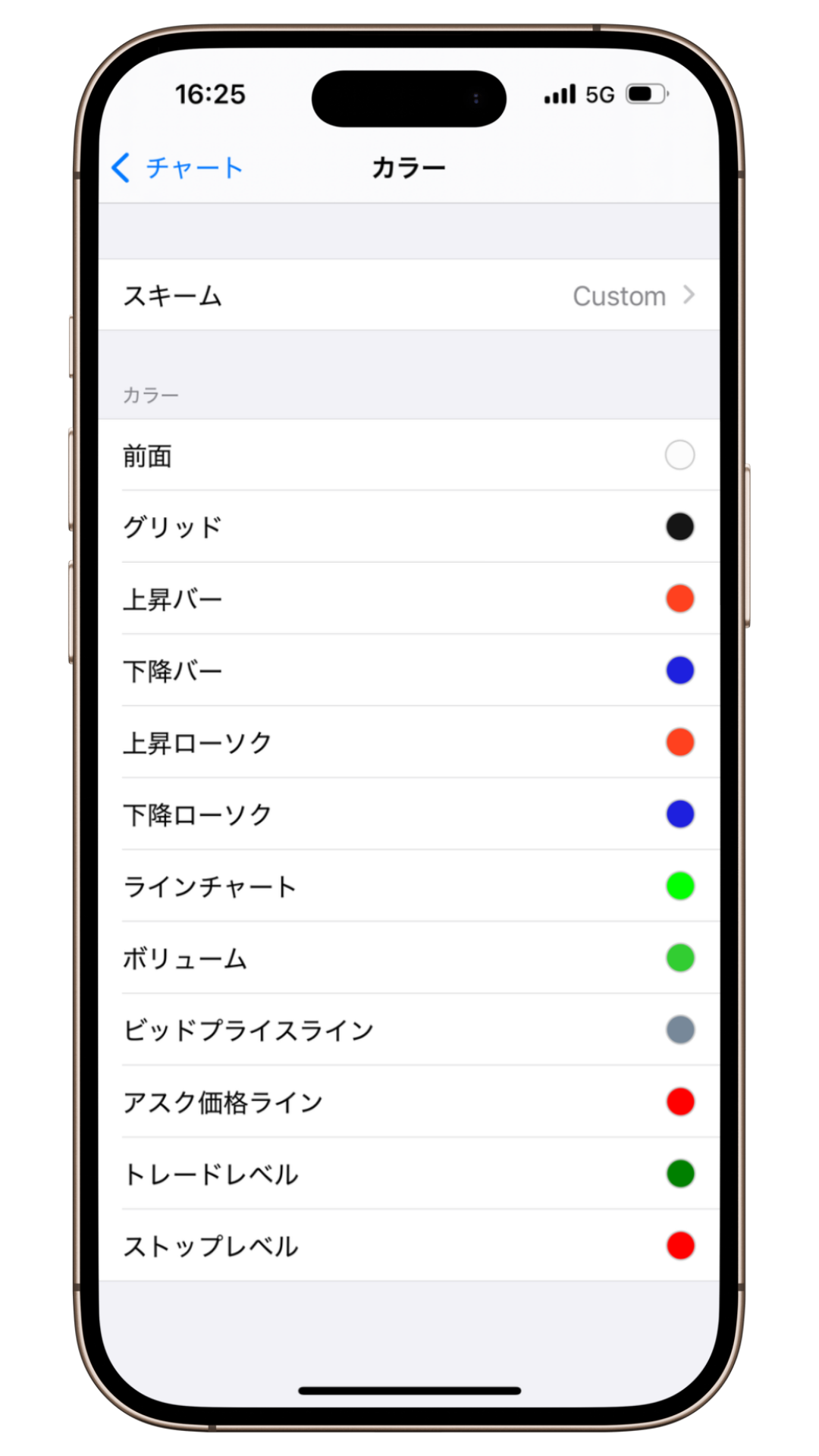Go back to チャート

177,168
